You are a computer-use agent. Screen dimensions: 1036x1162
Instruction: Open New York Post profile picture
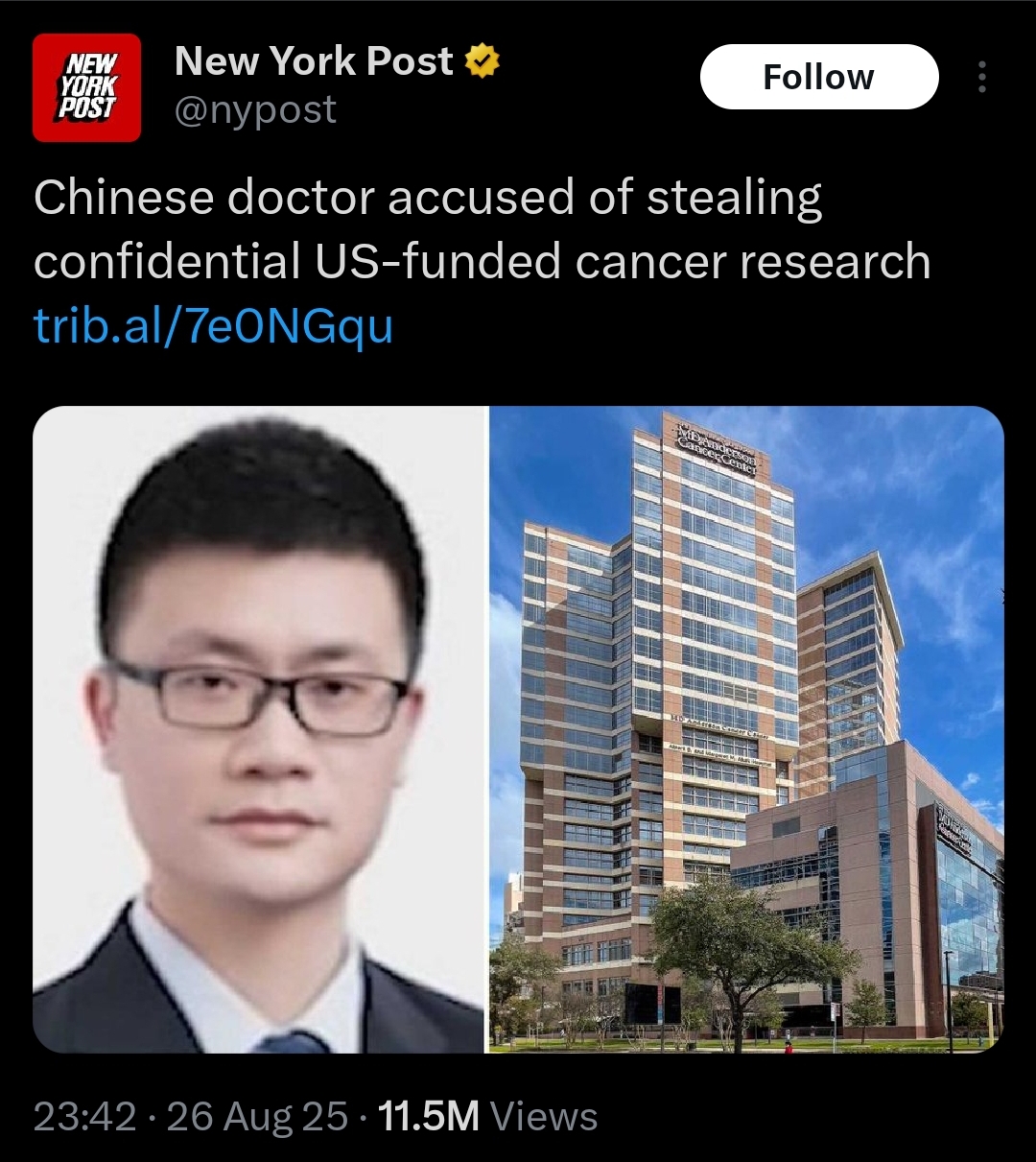(87, 87)
